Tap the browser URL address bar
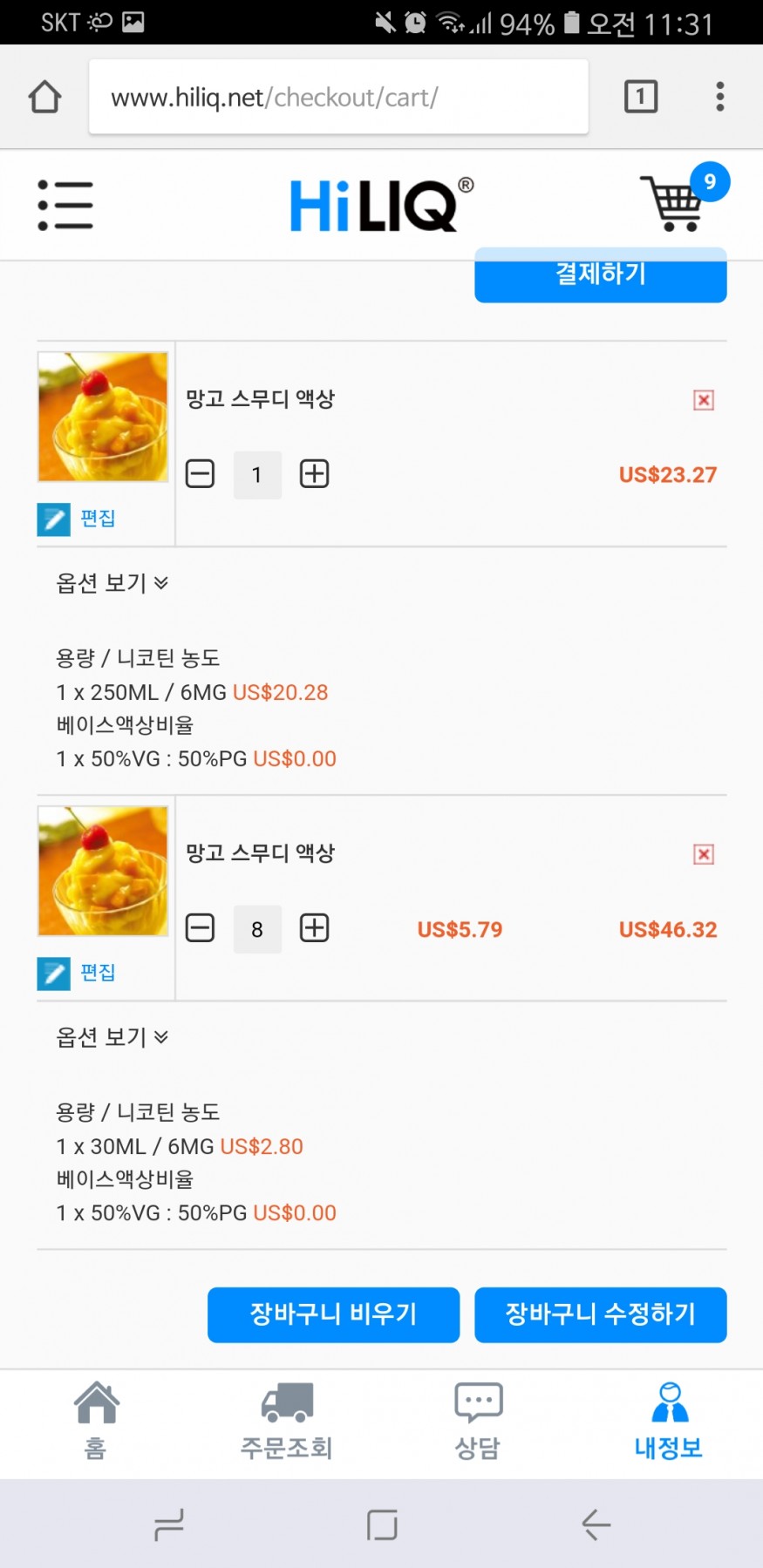The width and height of the screenshot is (763, 1568). pos(338,97)
